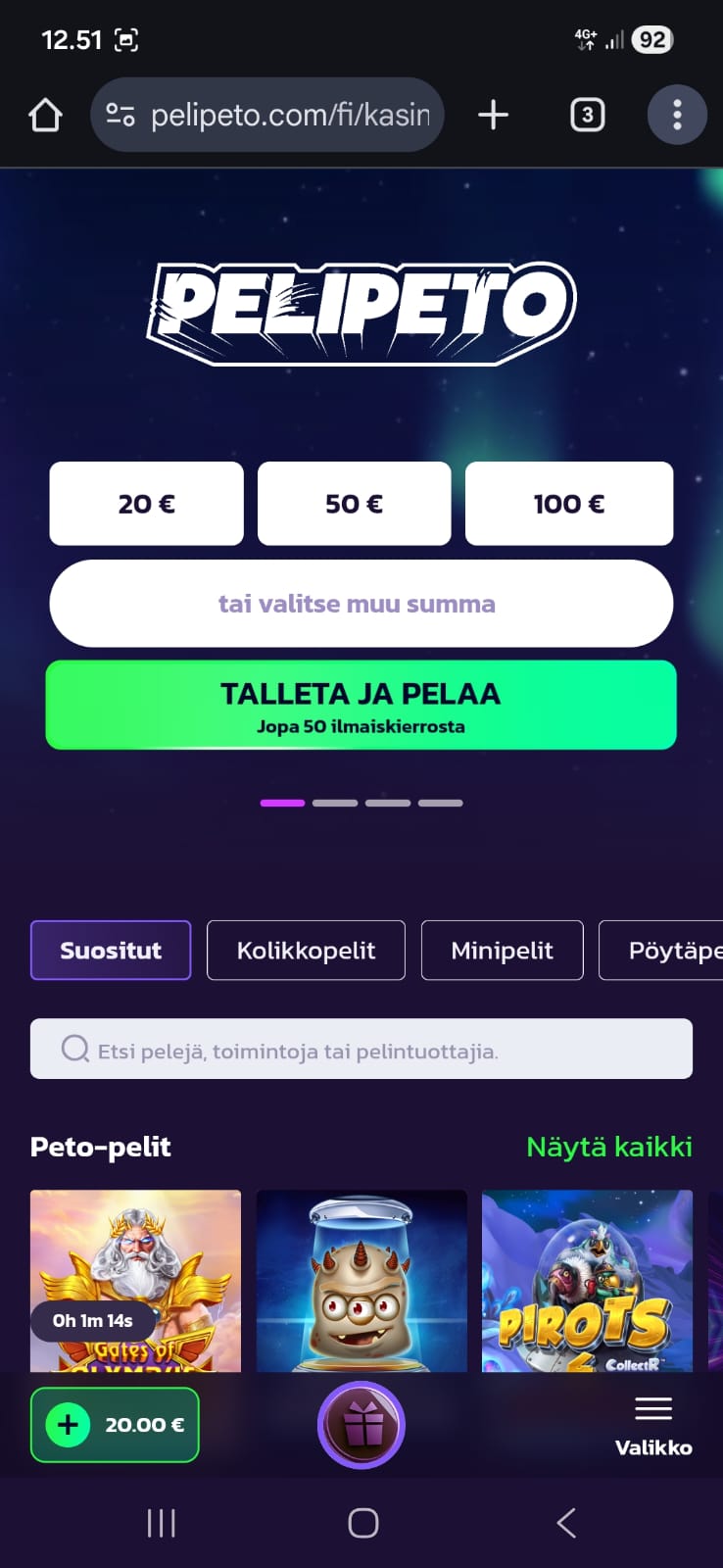Open the gift bonus icon at bottom center
The width and height of the screenshot is (723, 1568).
pyautogui.click(x=361, y=1425)
